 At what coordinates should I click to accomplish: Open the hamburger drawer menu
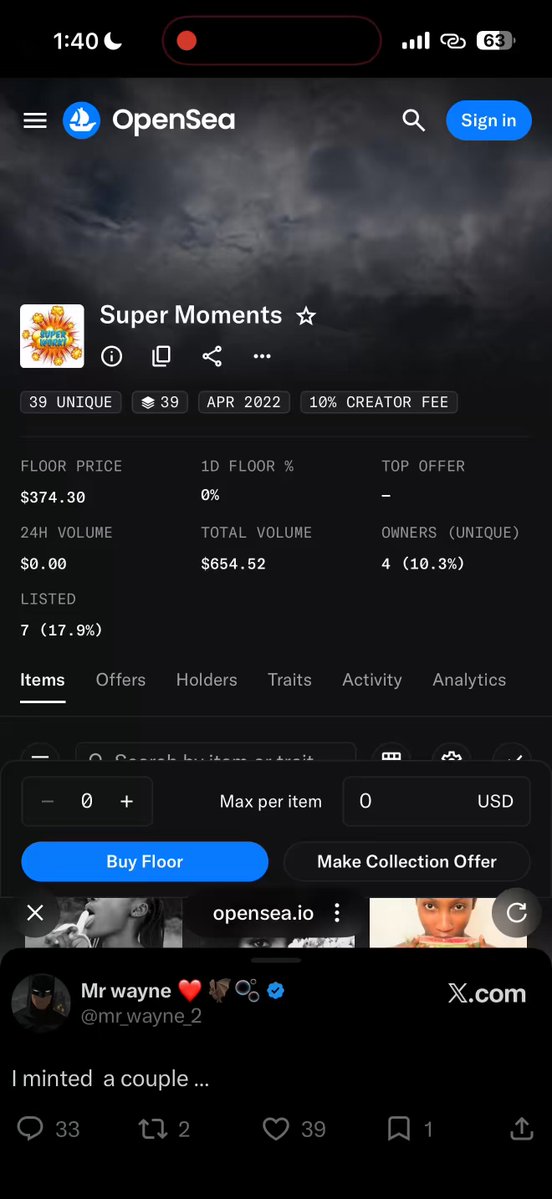(35, 120)
